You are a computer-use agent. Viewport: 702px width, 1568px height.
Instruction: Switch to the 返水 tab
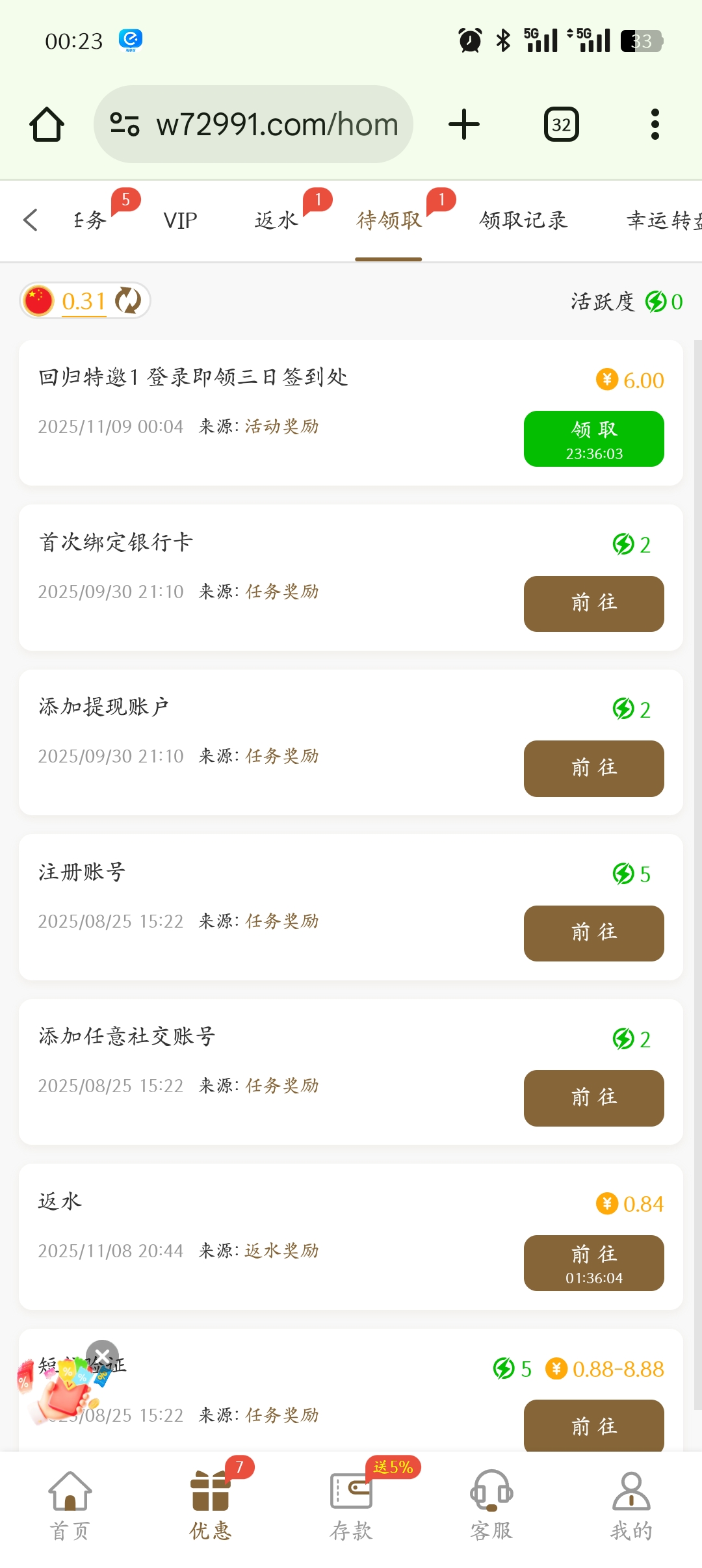coord(276,220)
